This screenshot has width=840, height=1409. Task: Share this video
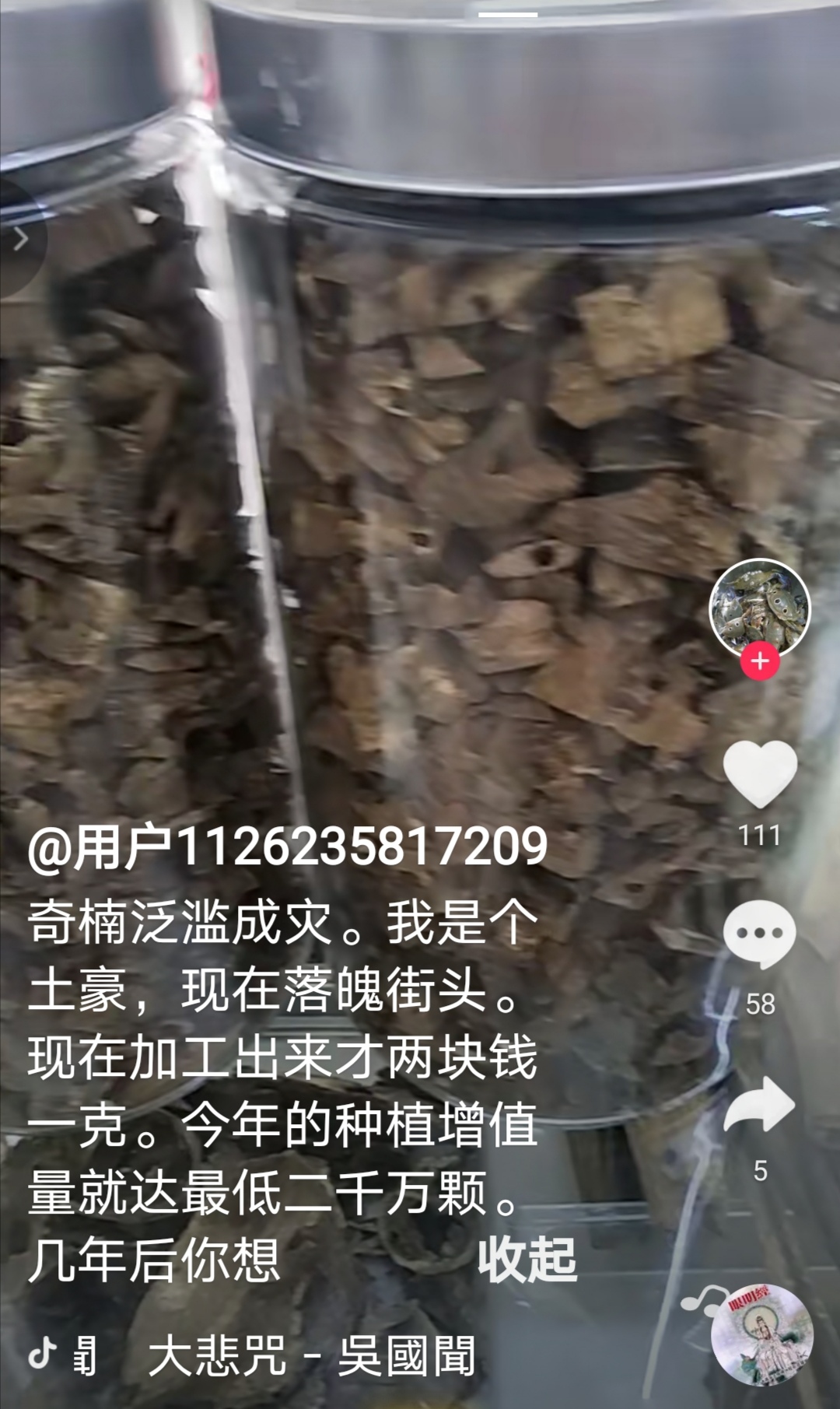(759, 1105)
